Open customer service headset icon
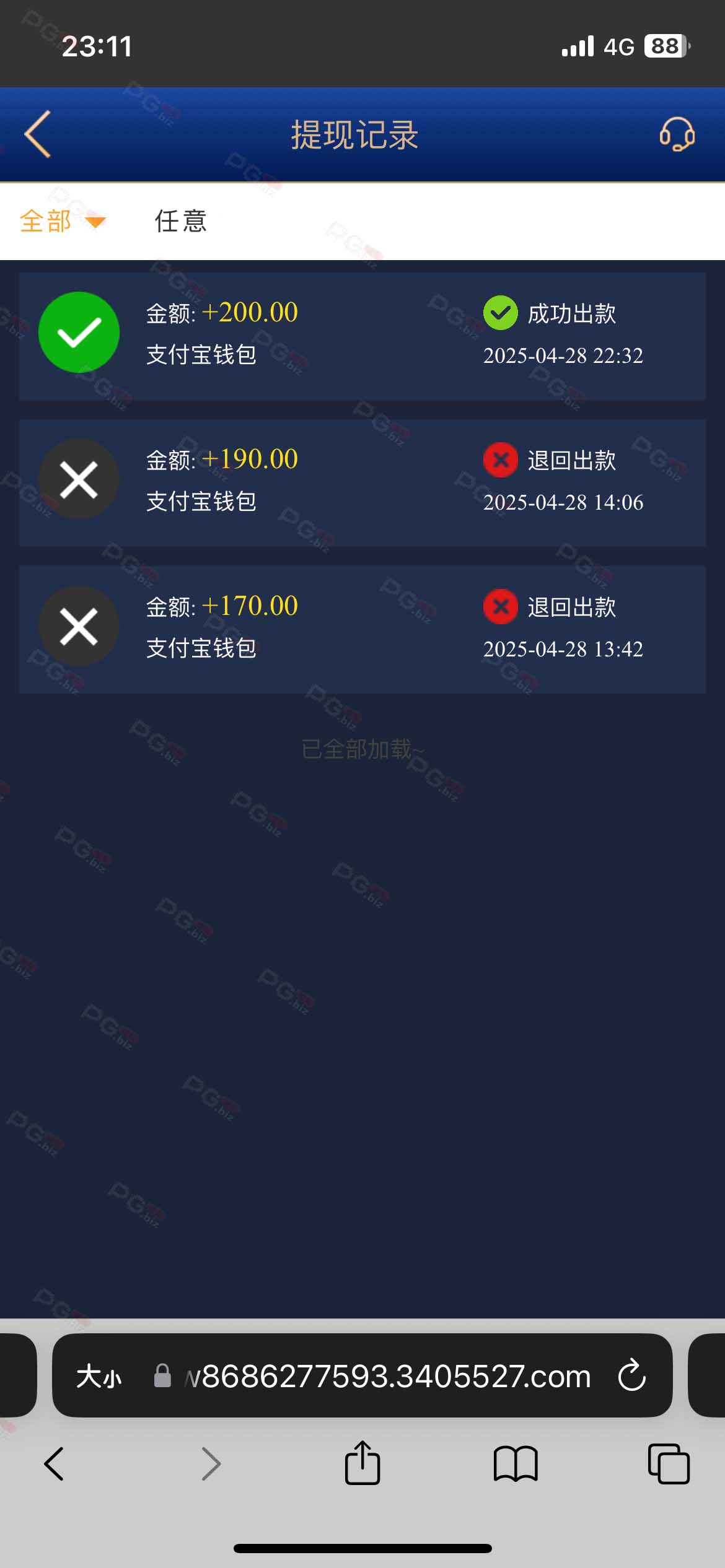Image resolution: width=725 pixels, height=1568 pixels. pyautogui.click(x=677, y=134)
